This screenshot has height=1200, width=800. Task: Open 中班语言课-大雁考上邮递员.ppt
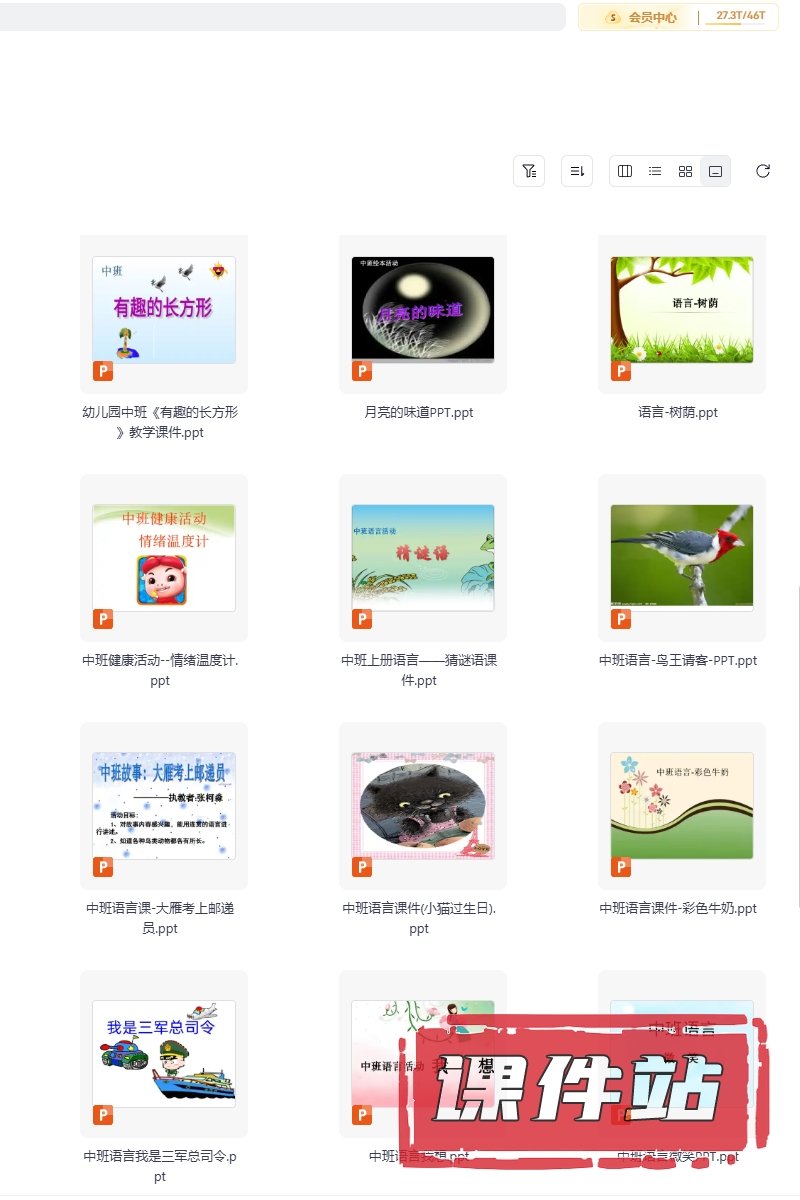click(x=164, y=806)
